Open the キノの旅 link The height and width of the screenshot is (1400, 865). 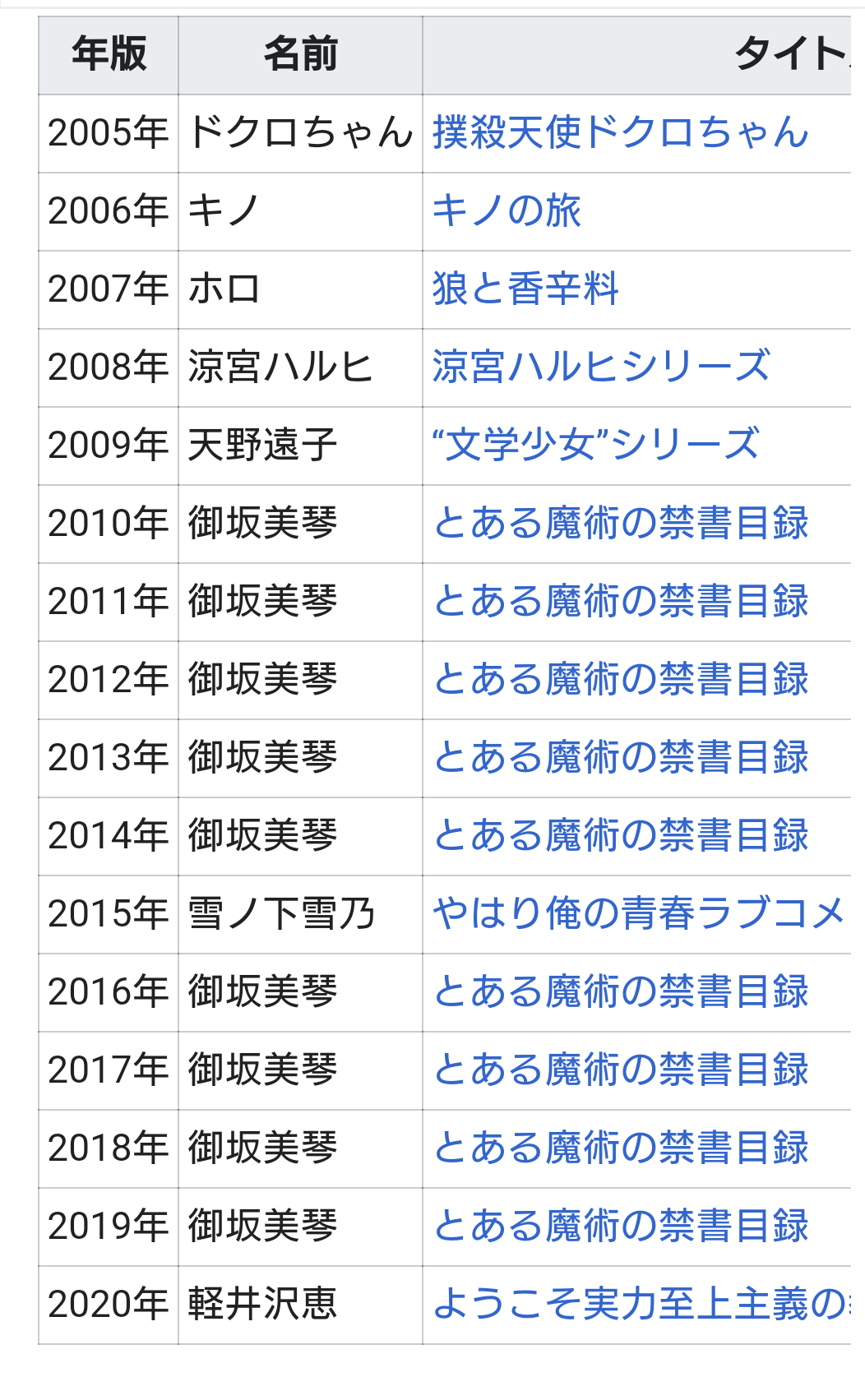point(507,211)
